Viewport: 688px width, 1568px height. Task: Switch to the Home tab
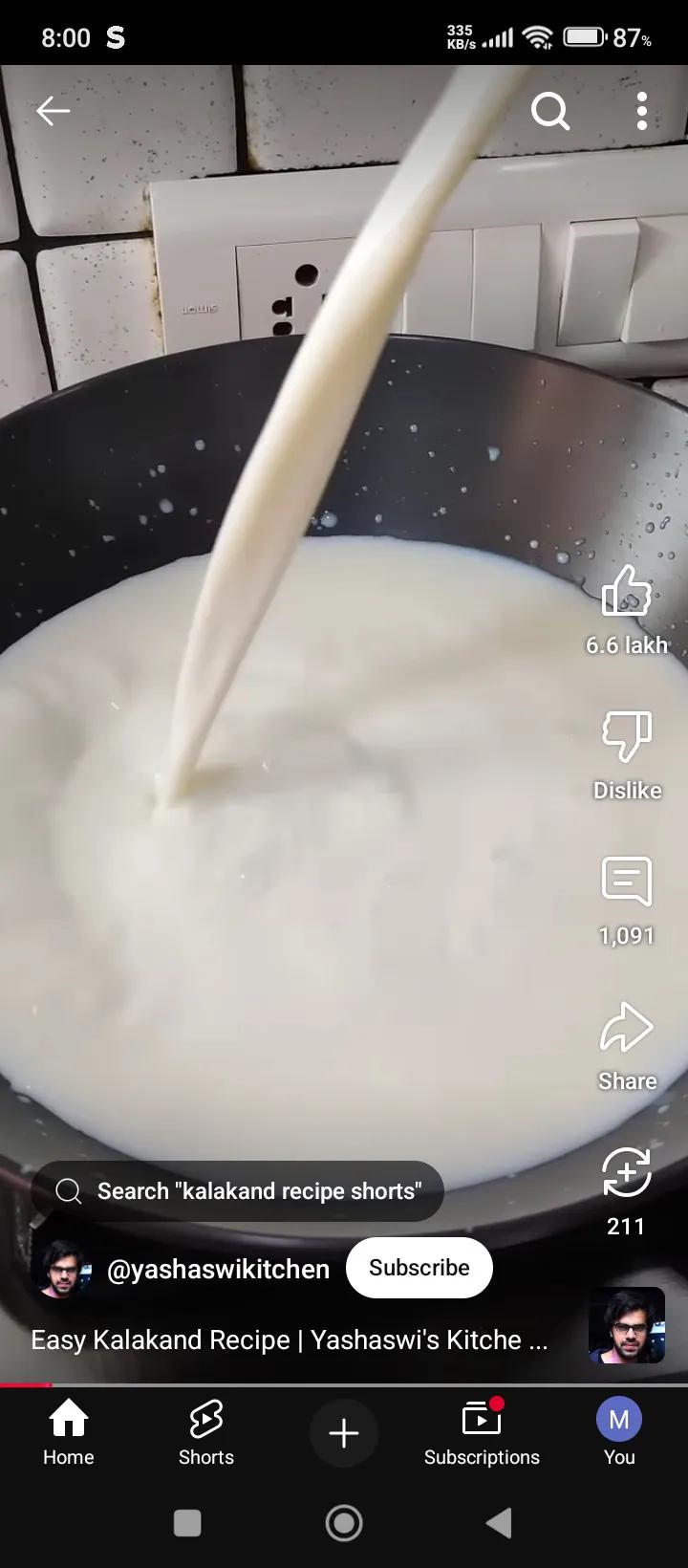pos(69,1432)
